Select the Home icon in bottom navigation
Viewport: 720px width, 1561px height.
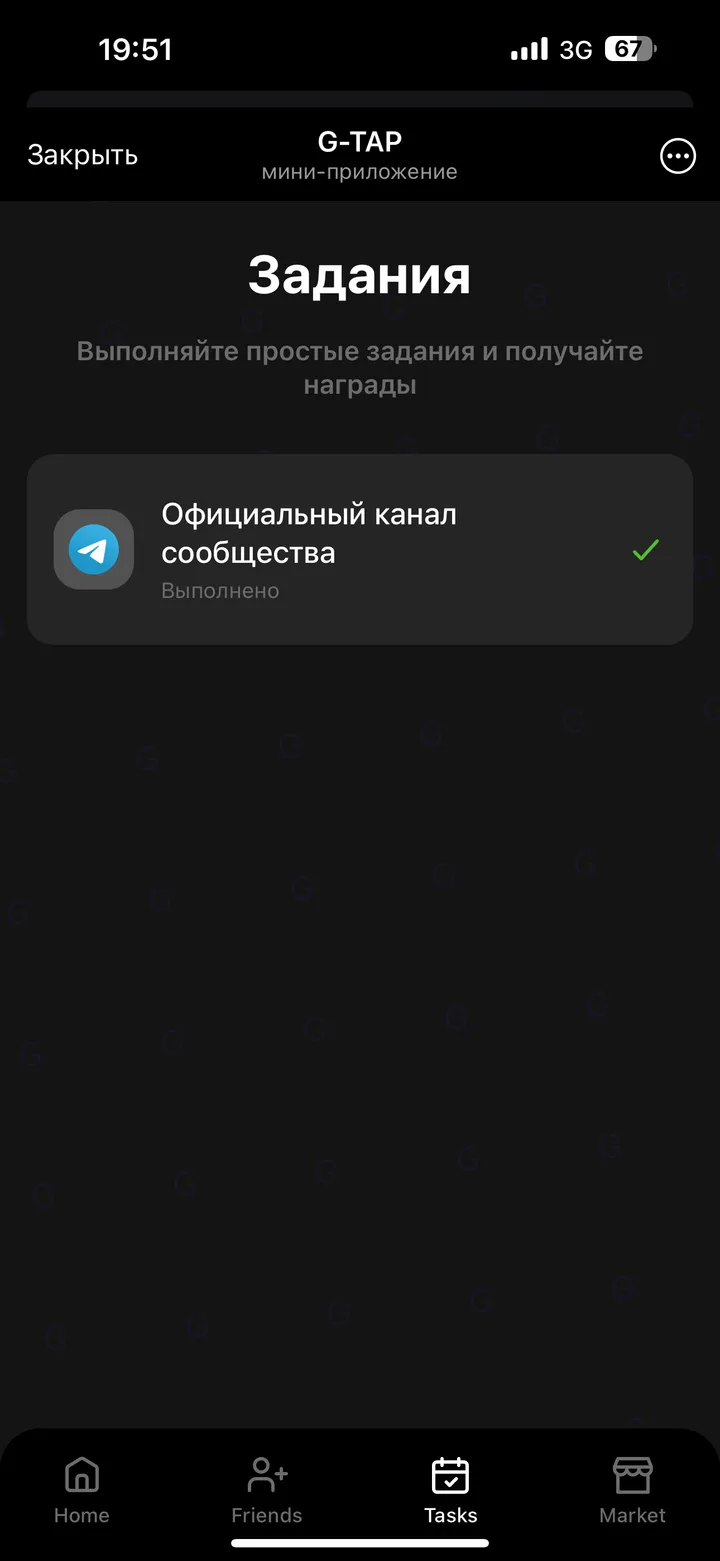tap(81, 1474)
